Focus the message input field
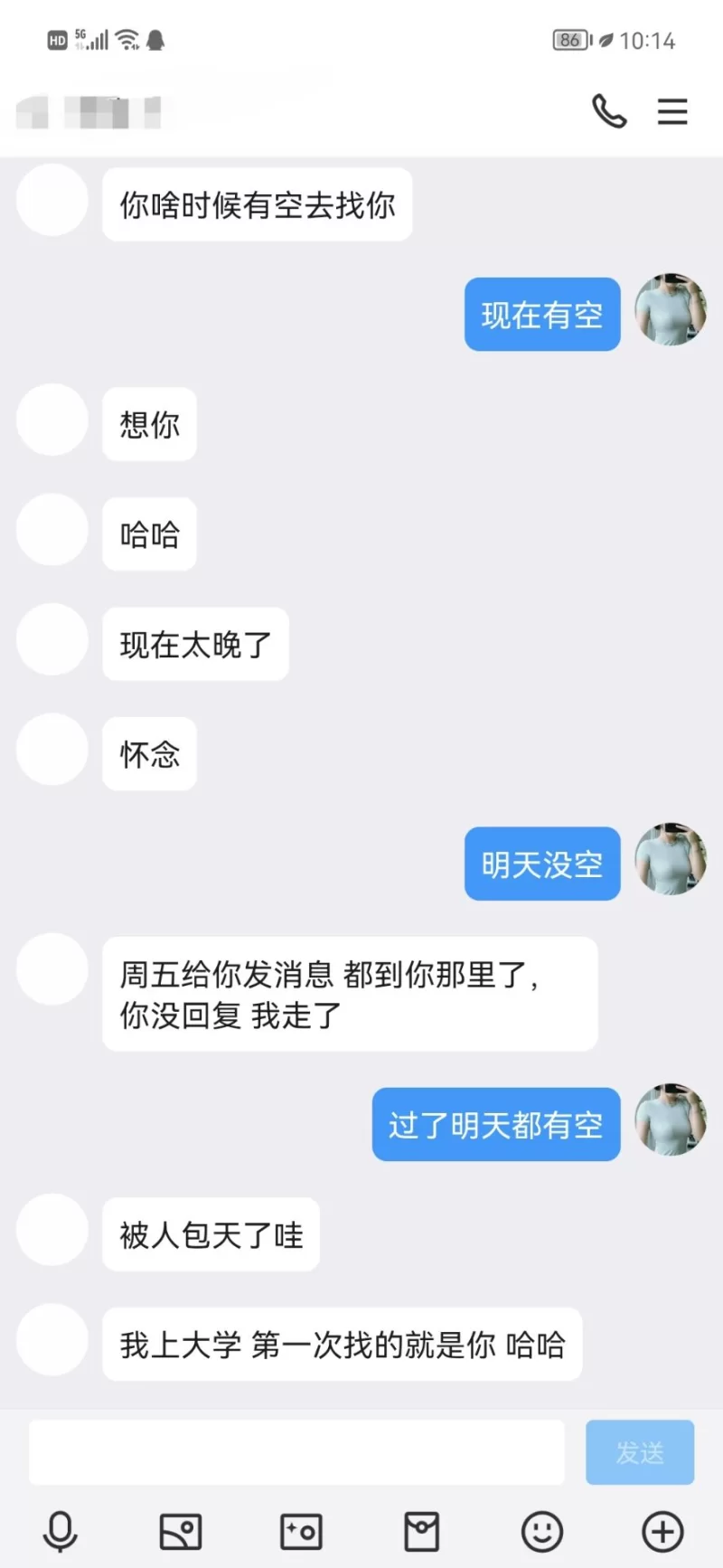 [x=296, y=1452]
